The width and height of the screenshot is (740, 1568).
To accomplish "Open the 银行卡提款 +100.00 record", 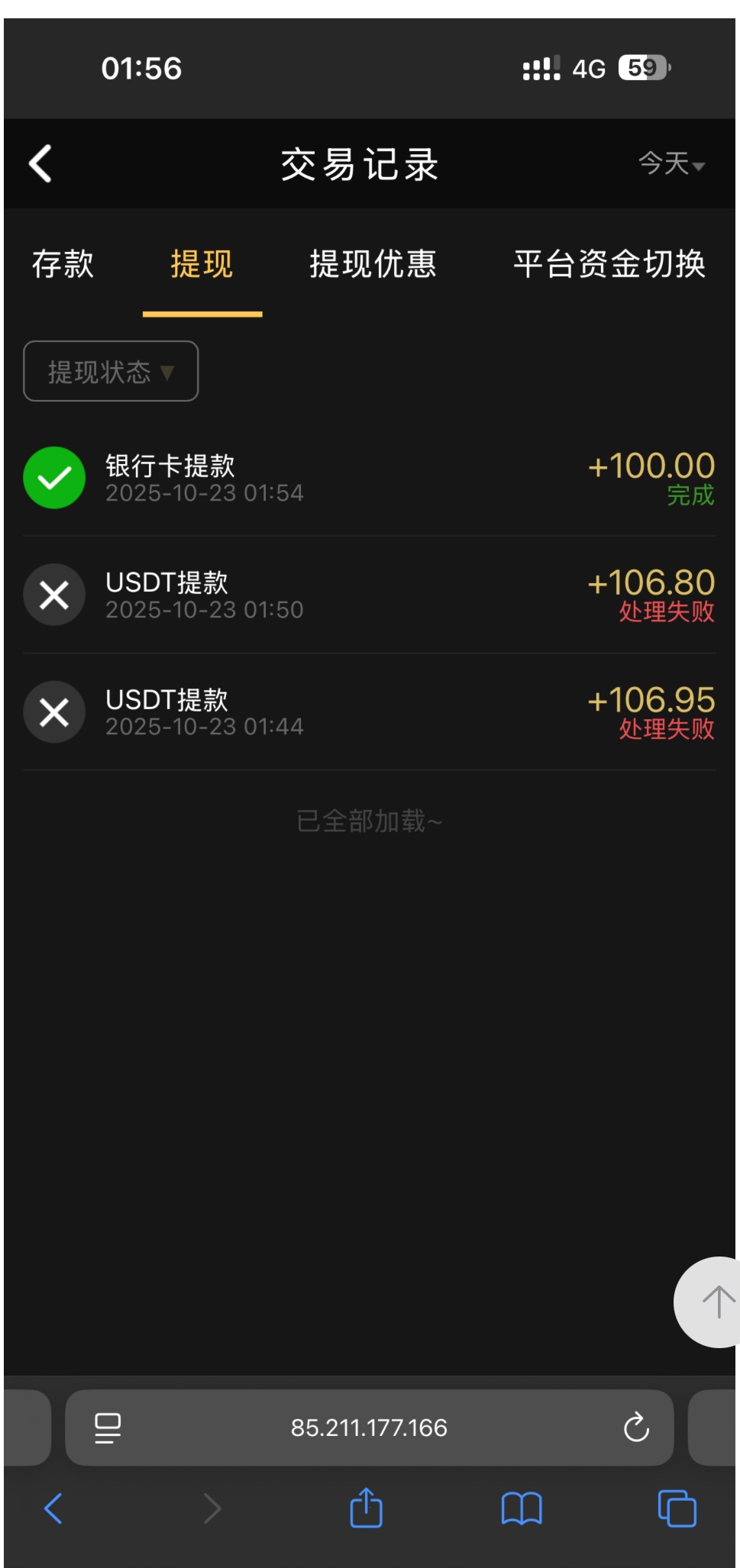I will [x=369, y=478].
